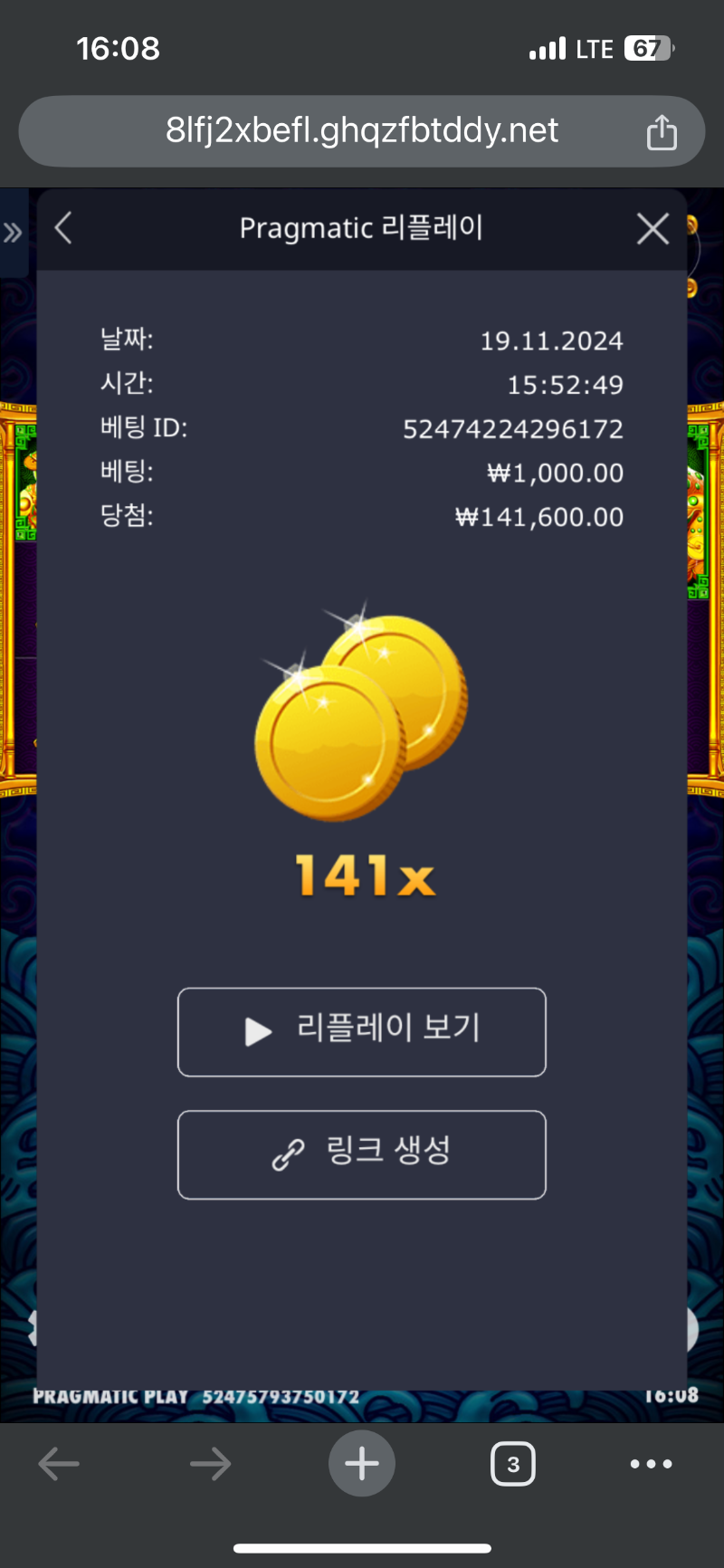Viewport: 724px width, 1568px height.
Task: Tap the 리플레이 보기 button
Action: [362, 1032]
